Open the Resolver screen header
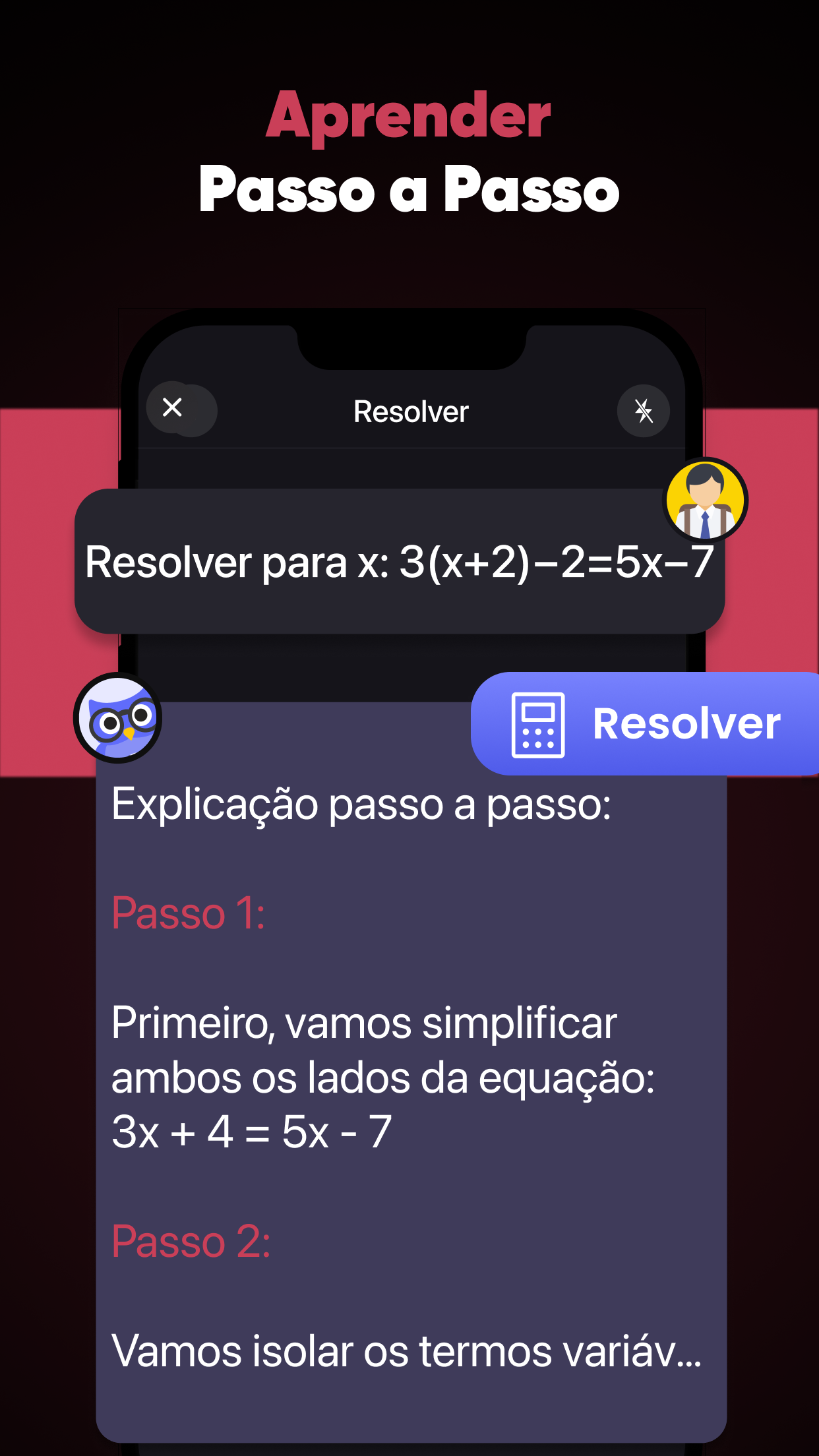The width and height of the screenshot is (819, 1456). (409, 410)
